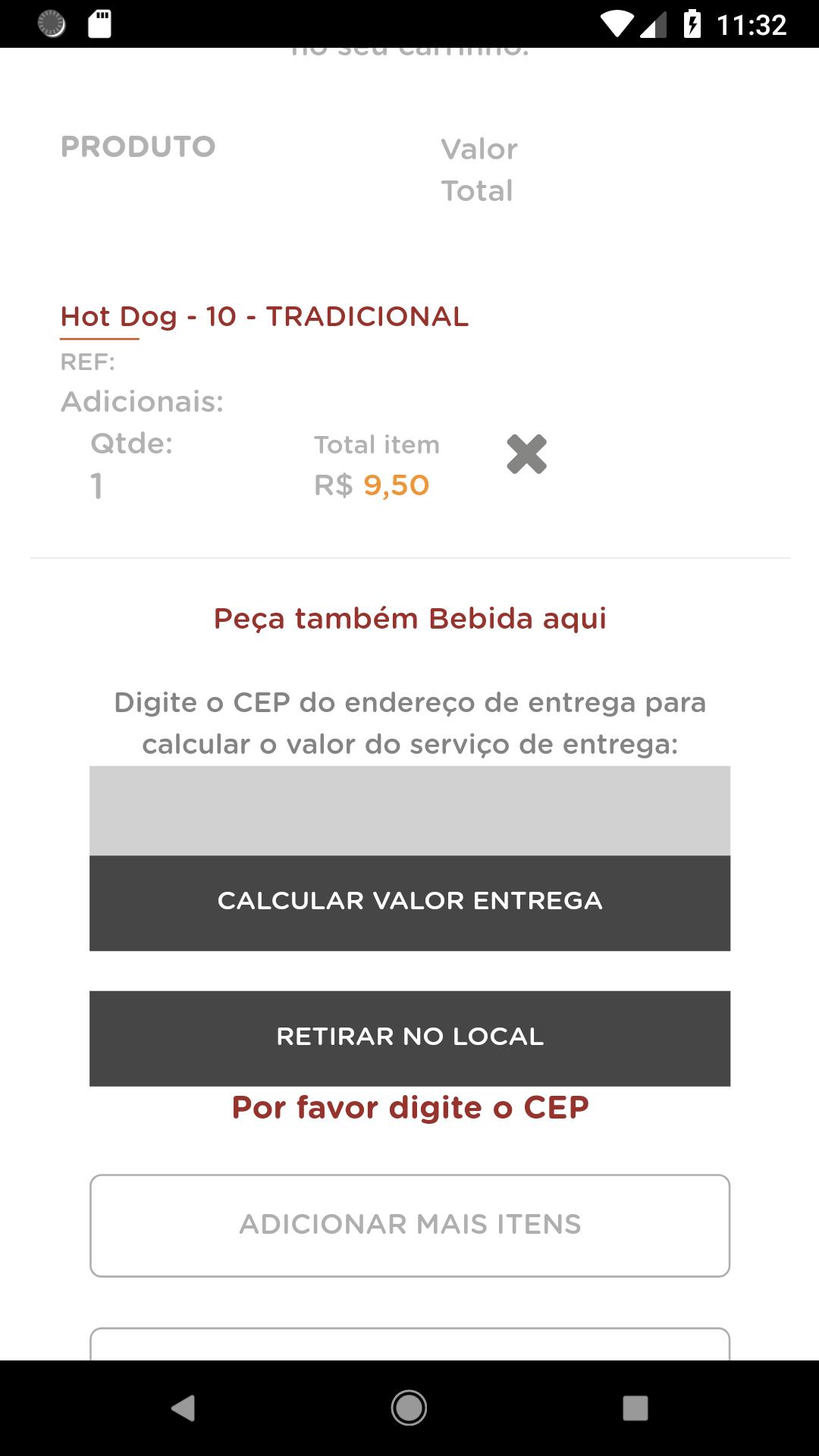Focus the CEP input field
The height and width of the screenshot is (1456, 819).
pyautogui.click(x=409, y=811)
